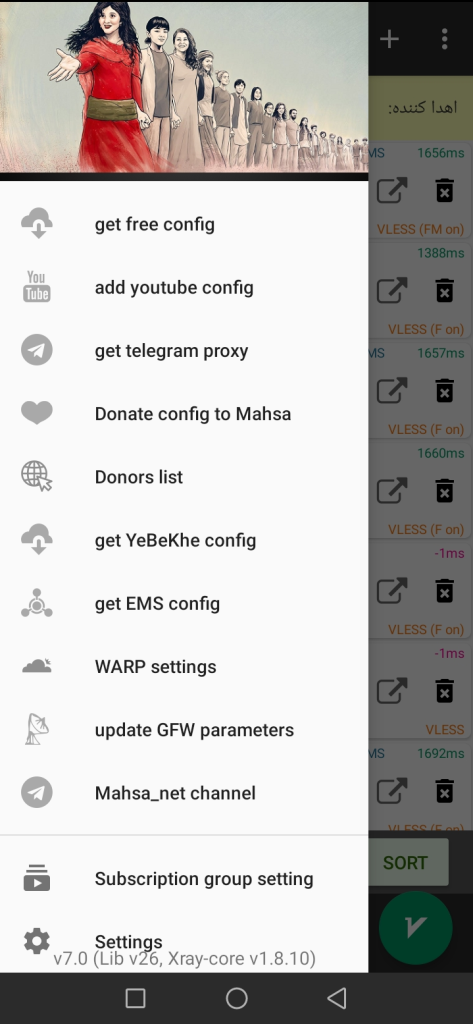Open get telegram proxy
The height and width of the screenshot is (1024, 473).
pyautogui.click(x=184, y=351)
